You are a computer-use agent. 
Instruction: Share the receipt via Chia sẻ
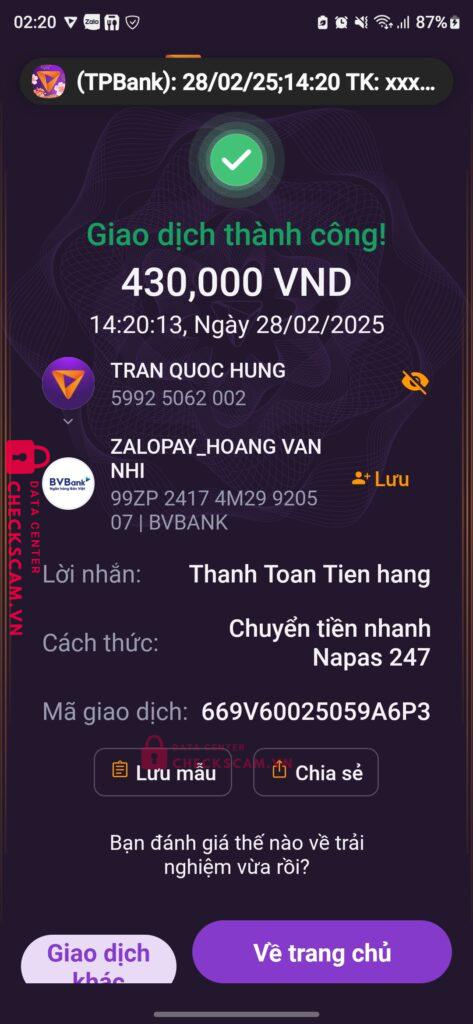[316, 772]
